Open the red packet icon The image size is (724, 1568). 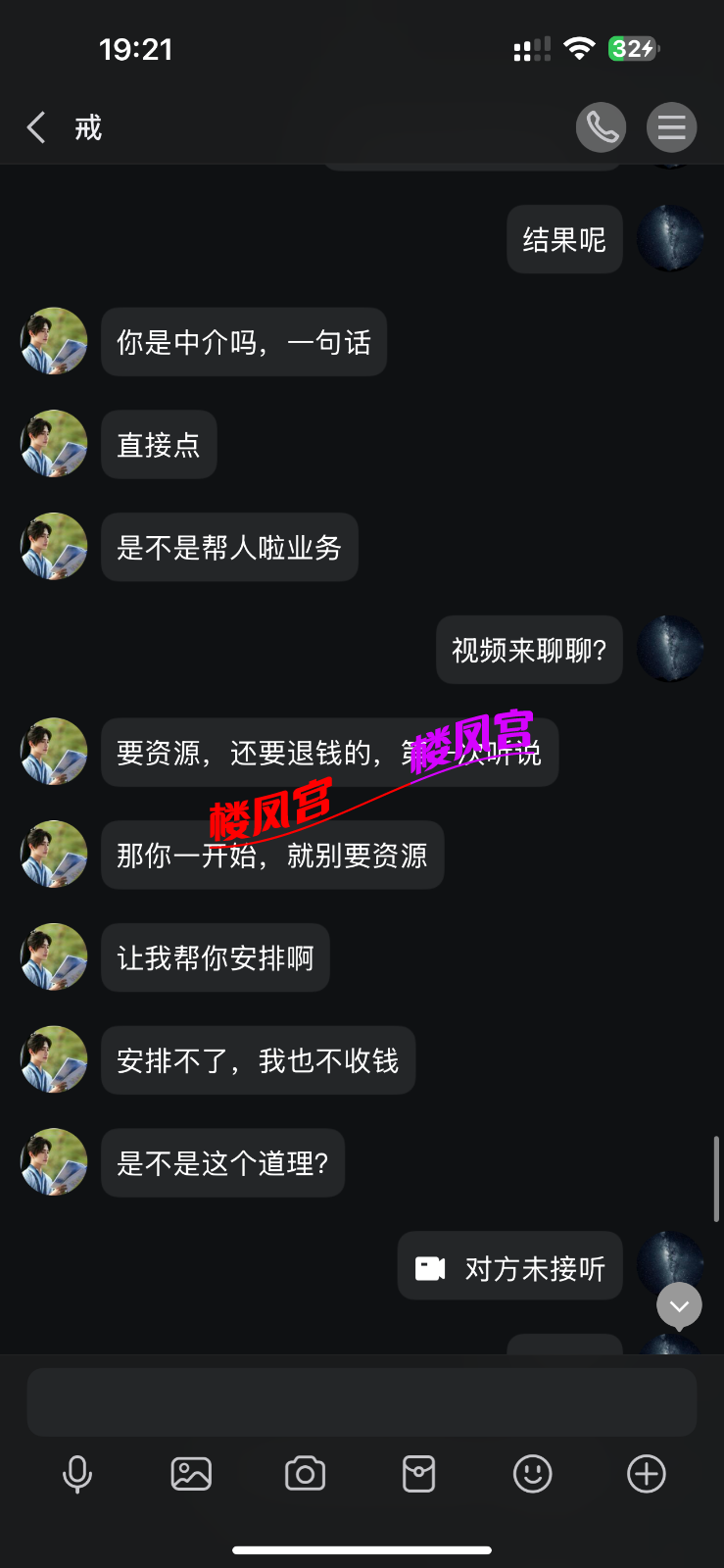pos(418,1474)
